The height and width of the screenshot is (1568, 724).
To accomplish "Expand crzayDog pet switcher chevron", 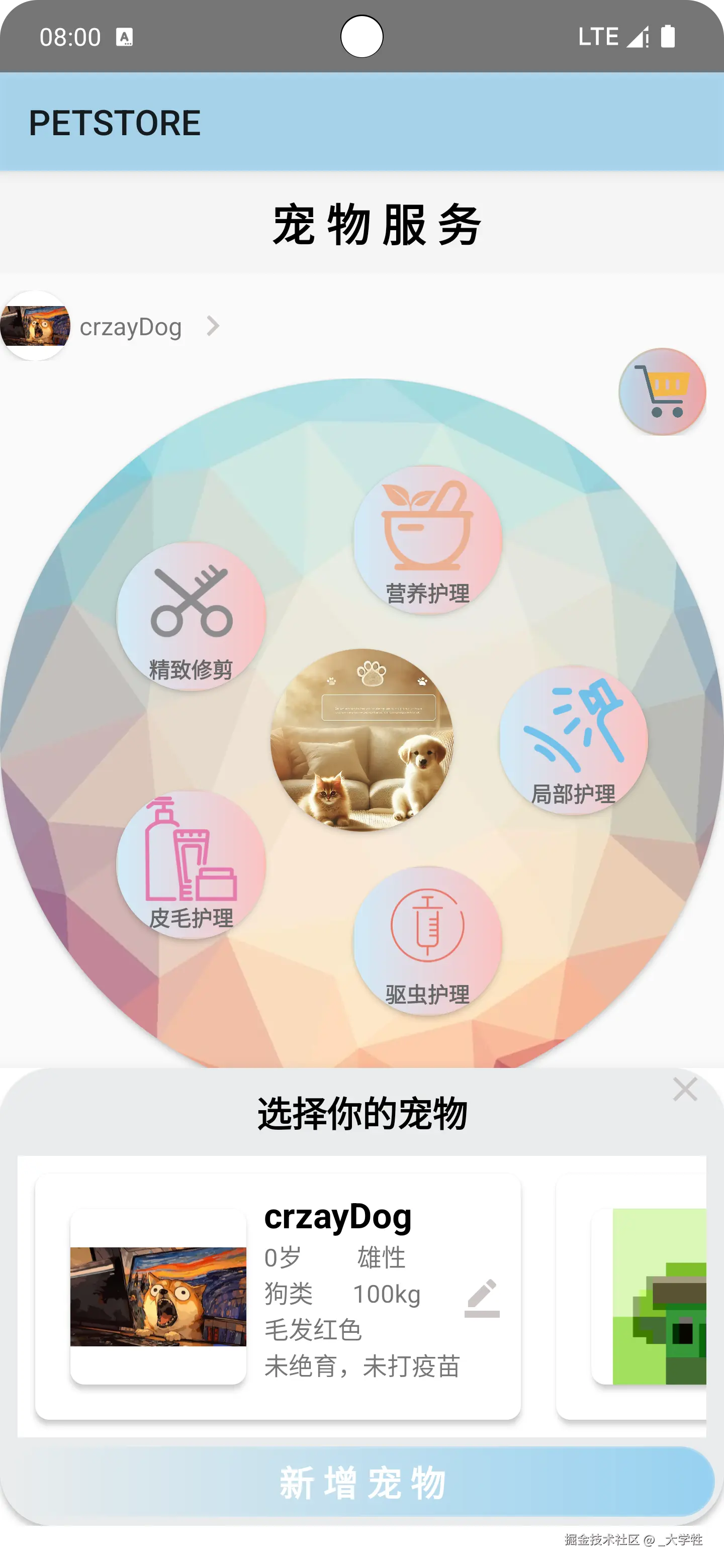I will coord(213,326).
